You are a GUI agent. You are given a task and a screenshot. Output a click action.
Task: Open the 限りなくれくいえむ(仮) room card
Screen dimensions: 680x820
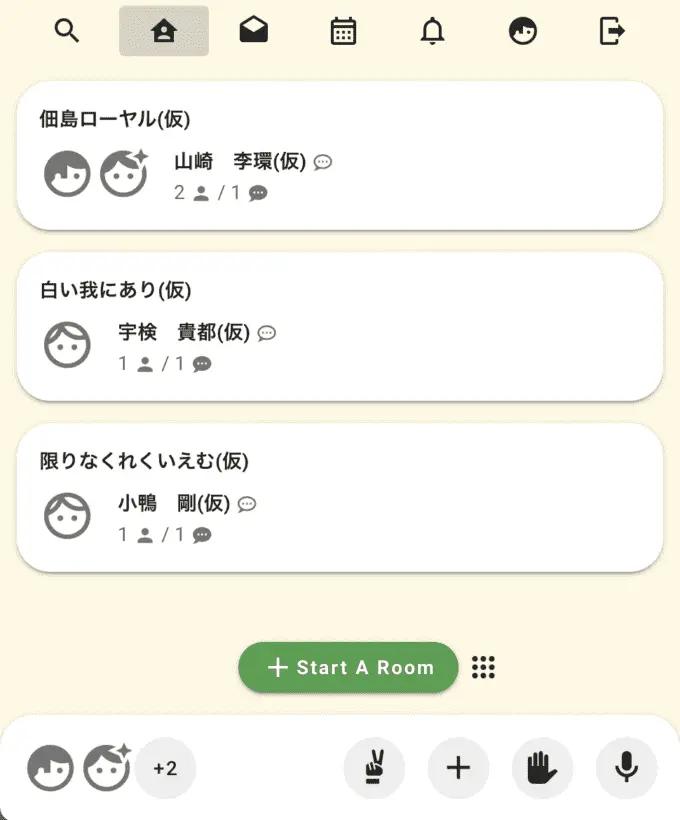coord(339,497)
